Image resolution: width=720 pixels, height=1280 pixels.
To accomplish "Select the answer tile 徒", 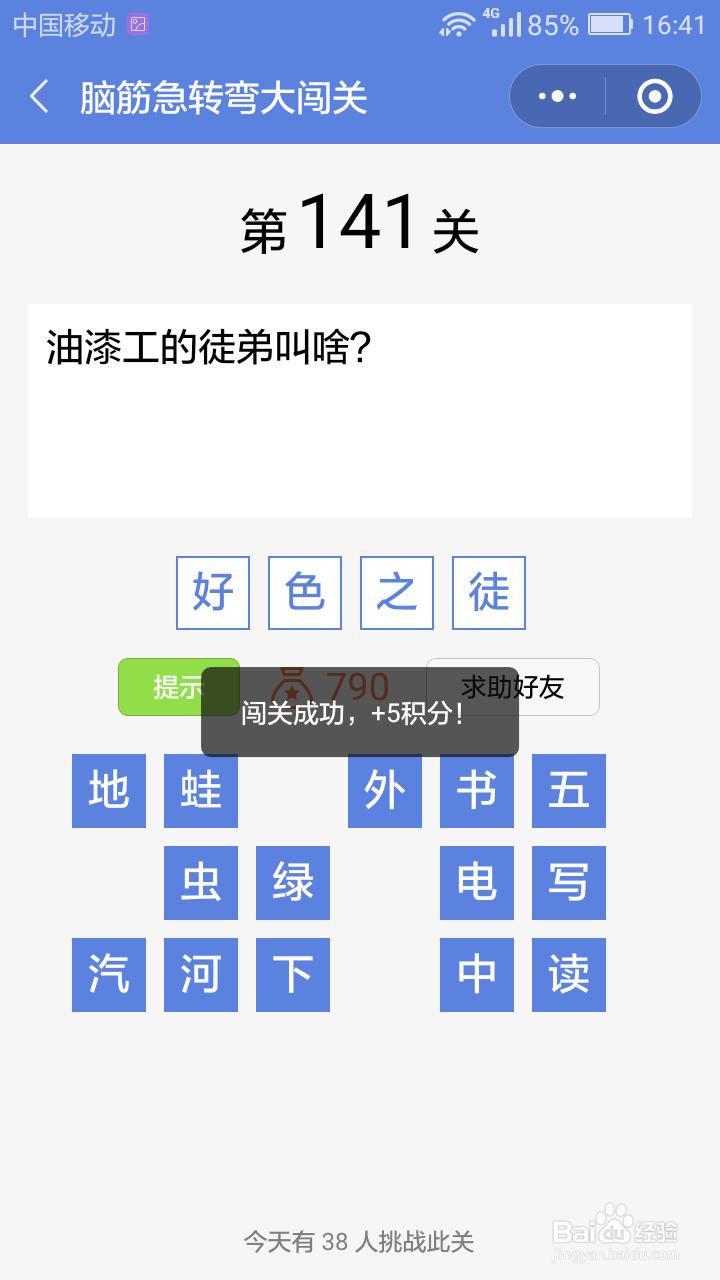I will 488,592.
